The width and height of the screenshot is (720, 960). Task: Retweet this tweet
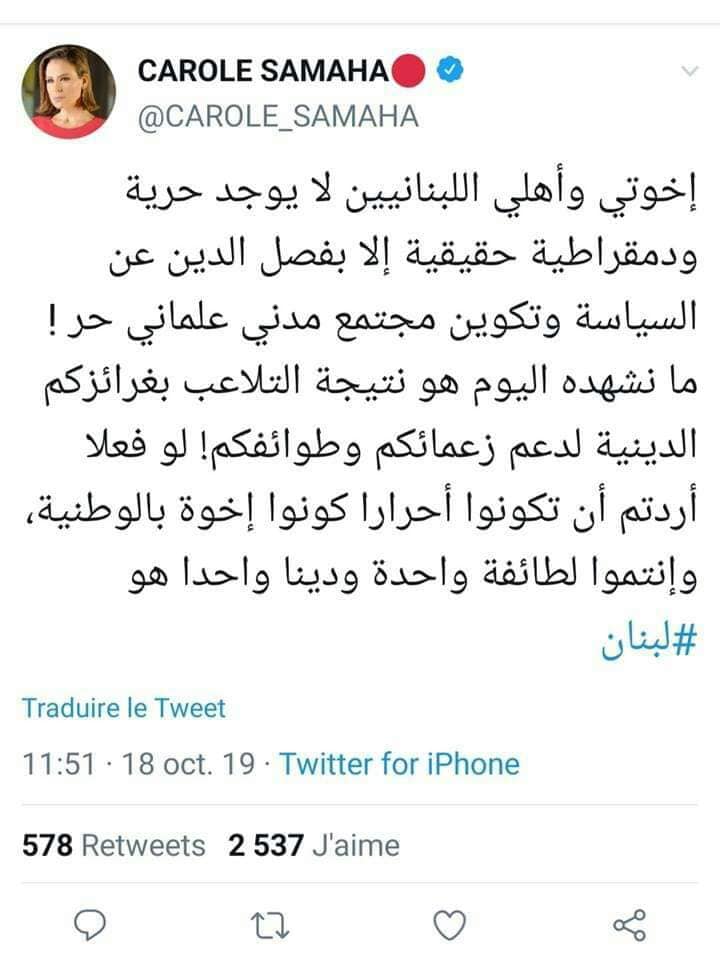269,925
